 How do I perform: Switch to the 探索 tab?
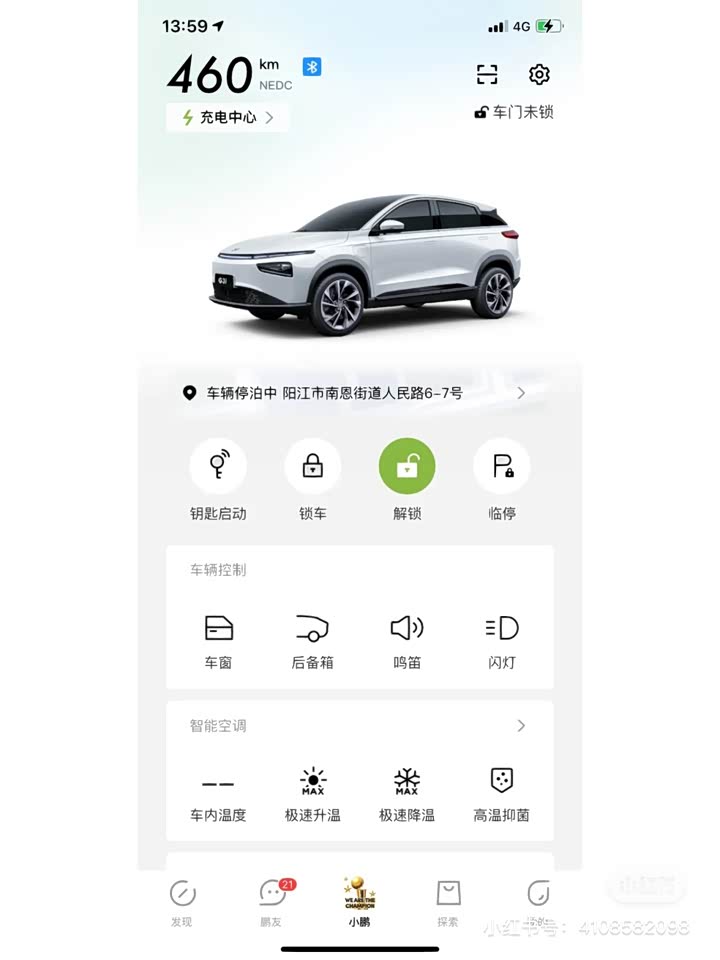tap(448, 901)
